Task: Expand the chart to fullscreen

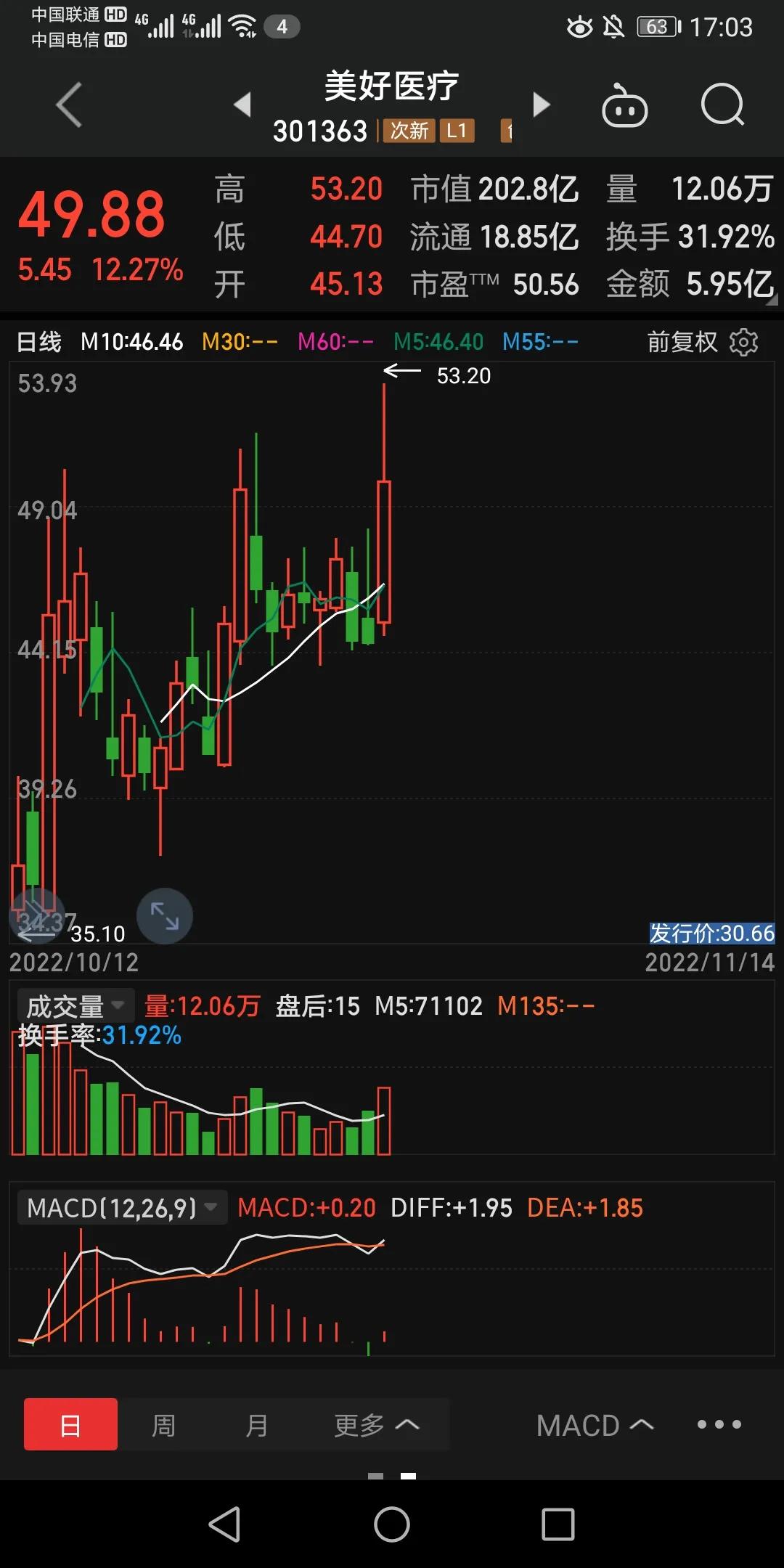Action: point(165,916)
